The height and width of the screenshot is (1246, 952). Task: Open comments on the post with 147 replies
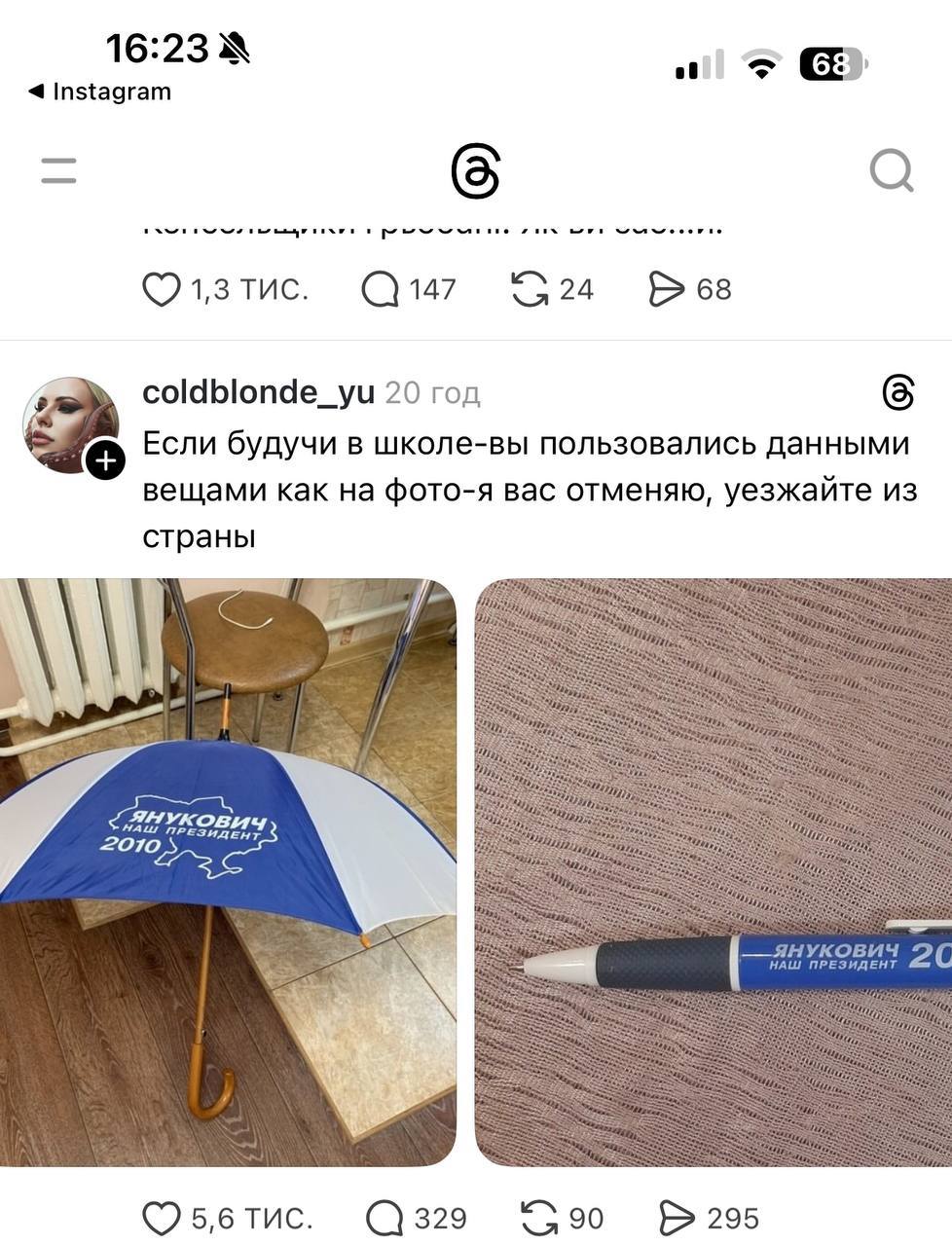point(380,289)
